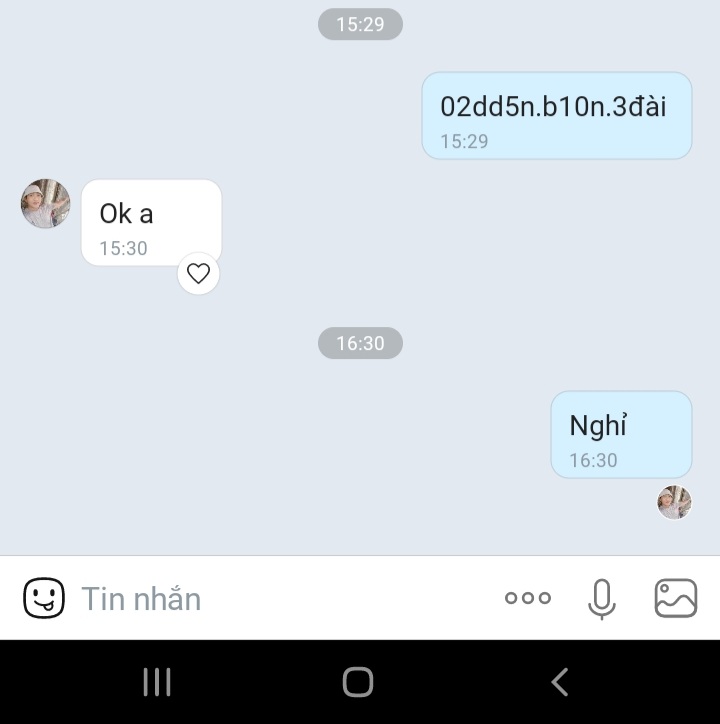The height and width of the screenshot is (724, 720).
Task: Attach a photo from the gallery
Action: [x=676, y=598]
